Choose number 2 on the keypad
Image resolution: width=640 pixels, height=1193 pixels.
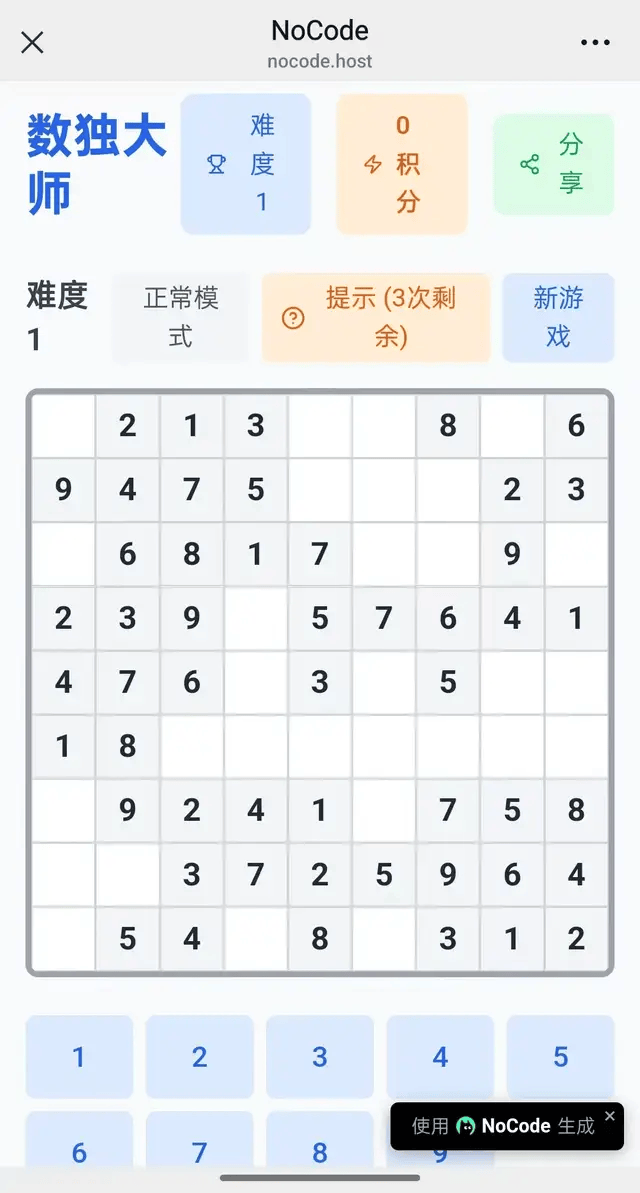(x=200, y=1057)
